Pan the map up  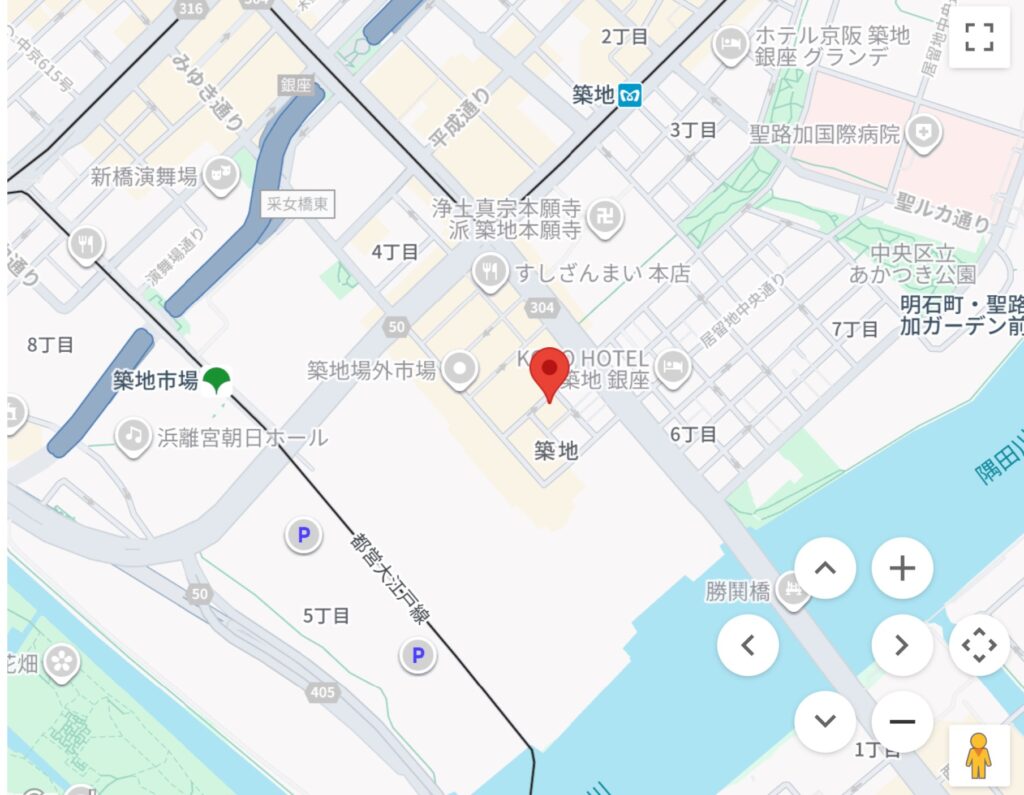pos(825,569)
